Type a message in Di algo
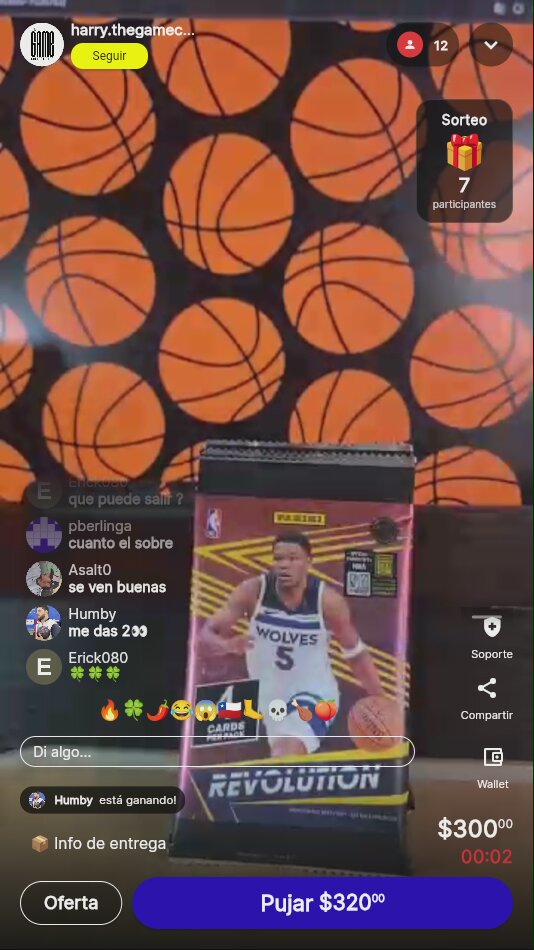Viewport: 534px width, 950px height. click(x=217, y=752)
